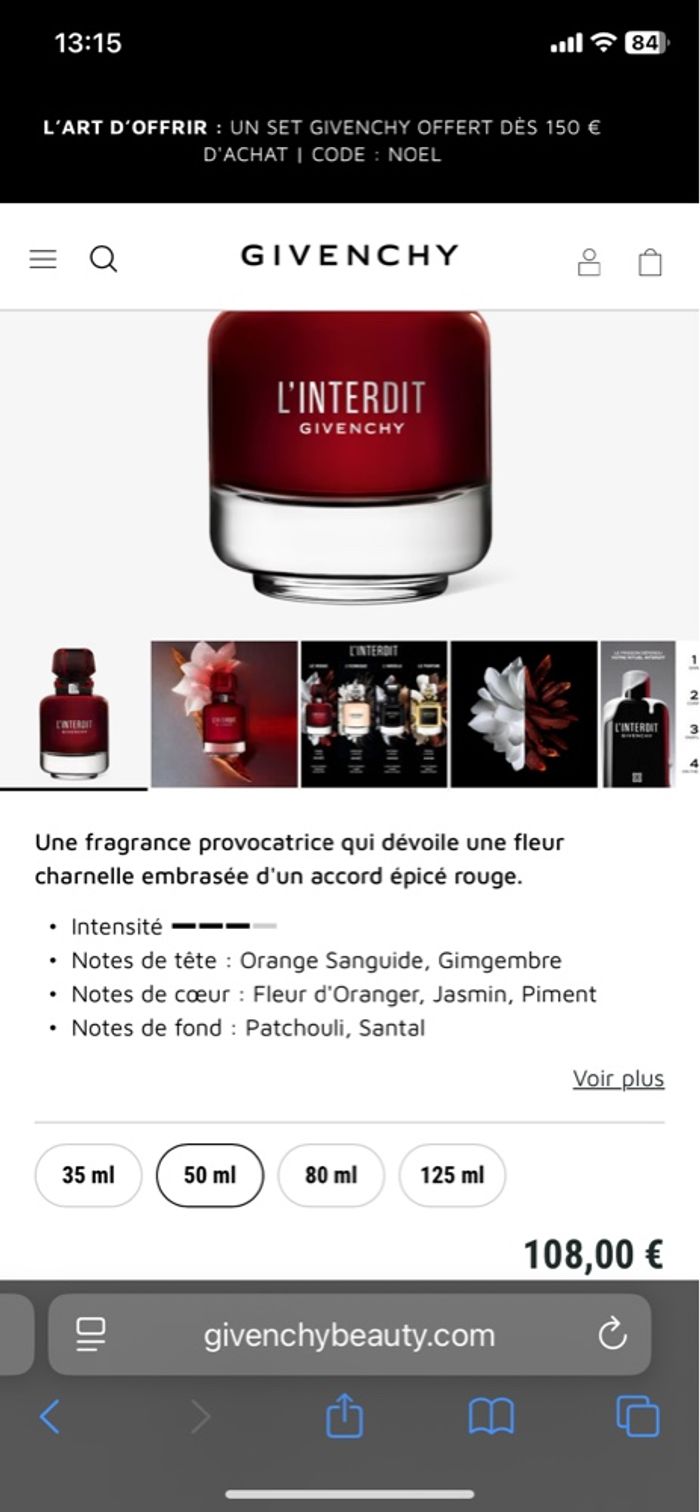This screenshot has width=700, height=1512.
Task: Open the hamburger menu
Action: click(x=43, y=260)
